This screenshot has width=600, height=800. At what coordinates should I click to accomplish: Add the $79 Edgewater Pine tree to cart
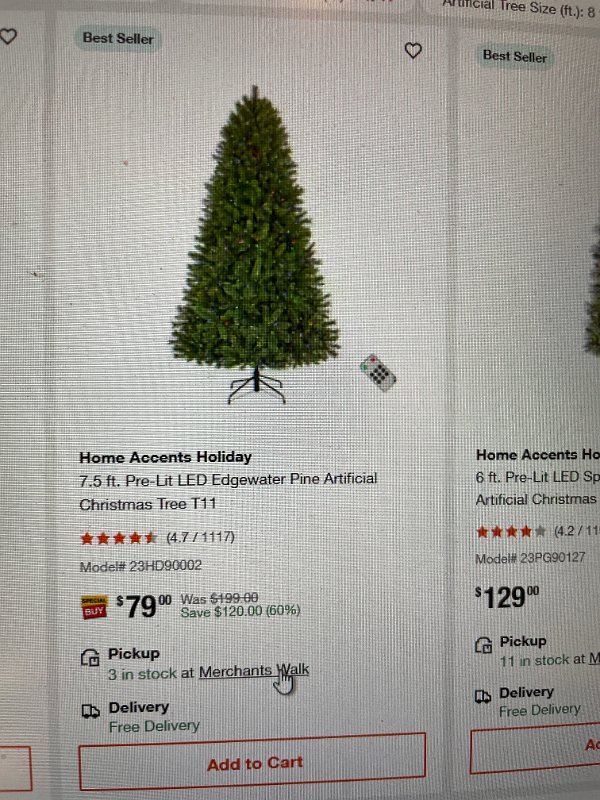(x=253, y=764)
